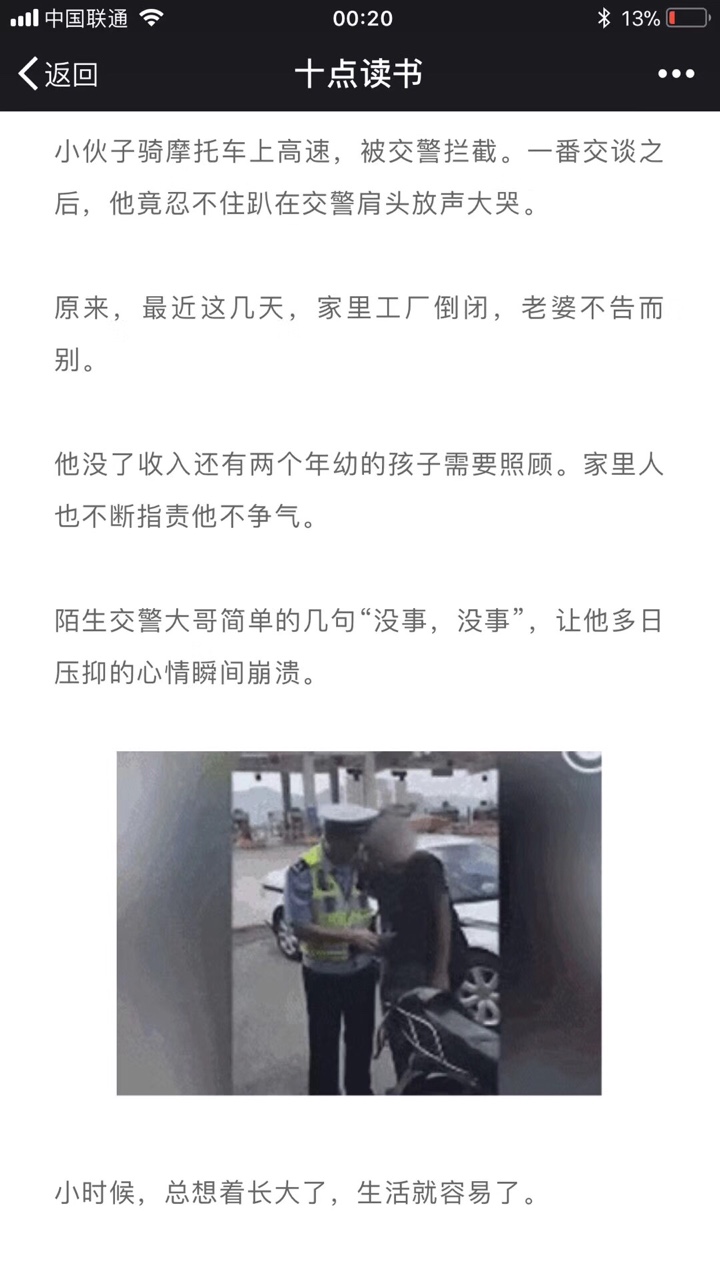Image resolution: width=720 pixels, height=1280 pixels.
Task: Open the three-dot more options menu
Action: [x=676, y=74]
